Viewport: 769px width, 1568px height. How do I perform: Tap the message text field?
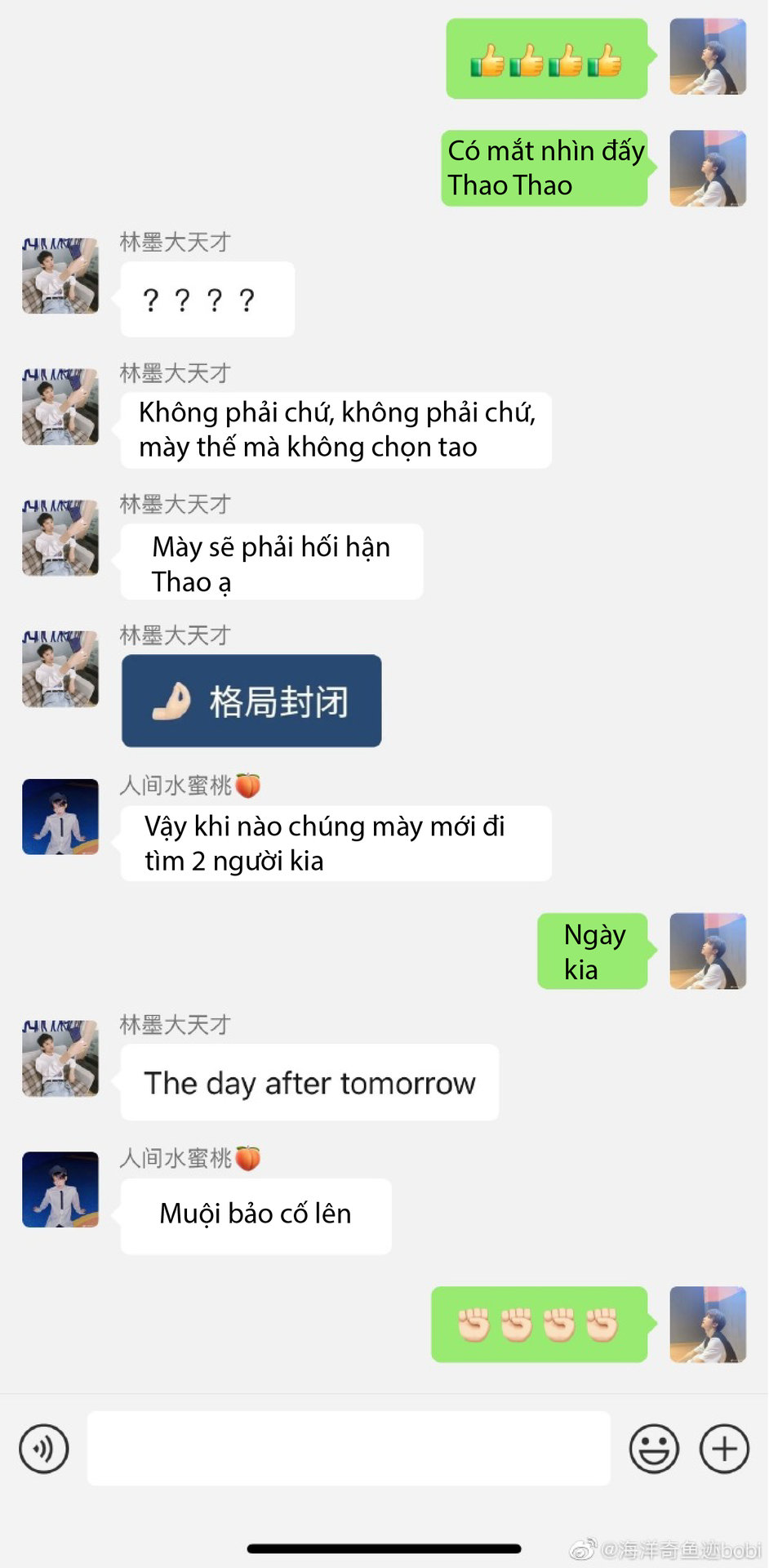pos(349,1449)
